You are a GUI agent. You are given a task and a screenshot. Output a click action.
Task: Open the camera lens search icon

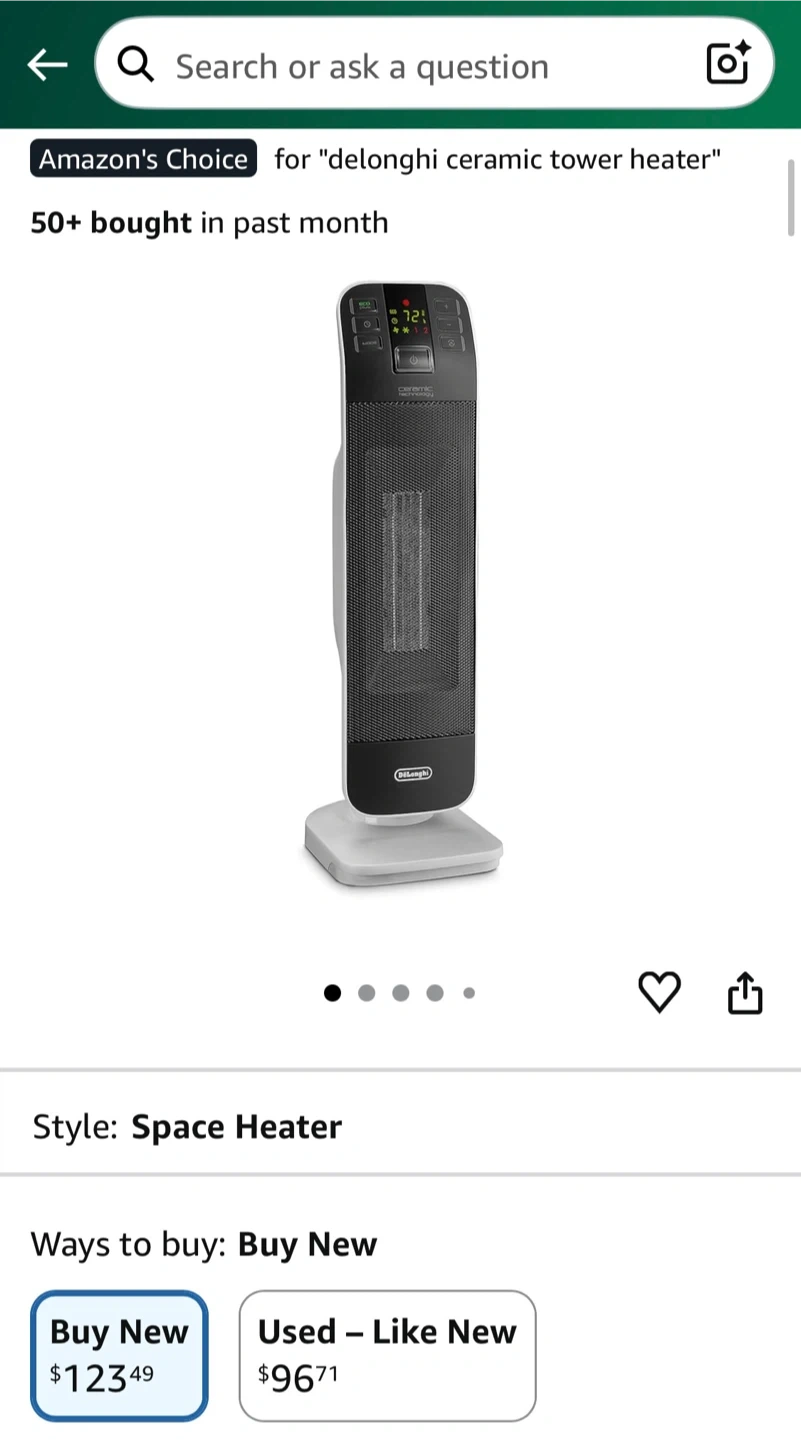[727, 65]
